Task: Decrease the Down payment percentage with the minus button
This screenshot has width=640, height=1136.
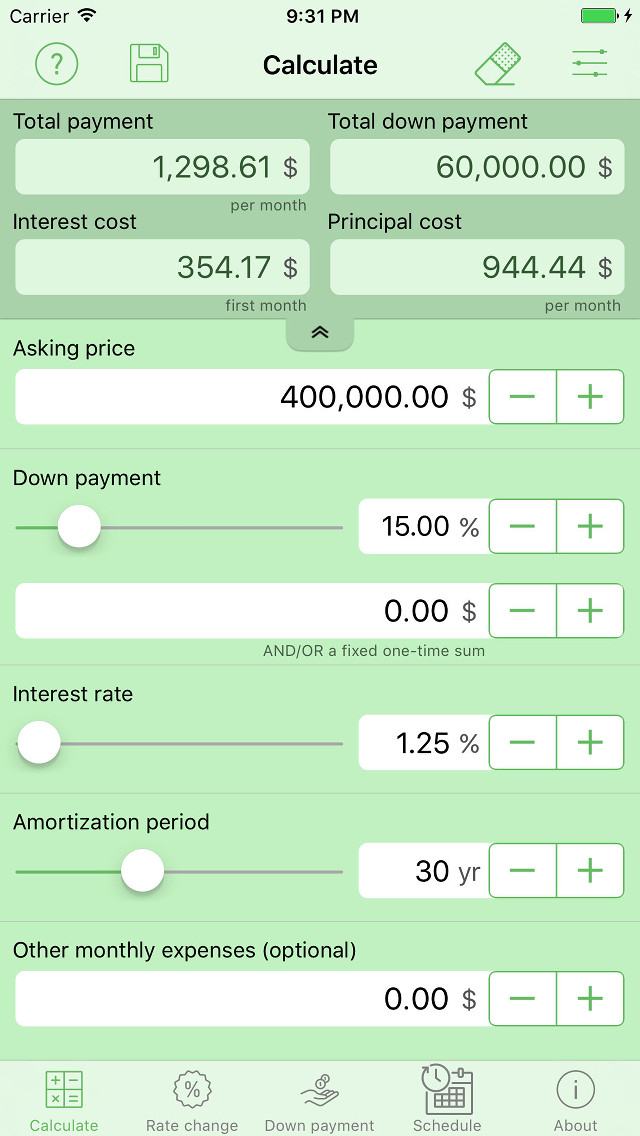Action: point(523,527)
